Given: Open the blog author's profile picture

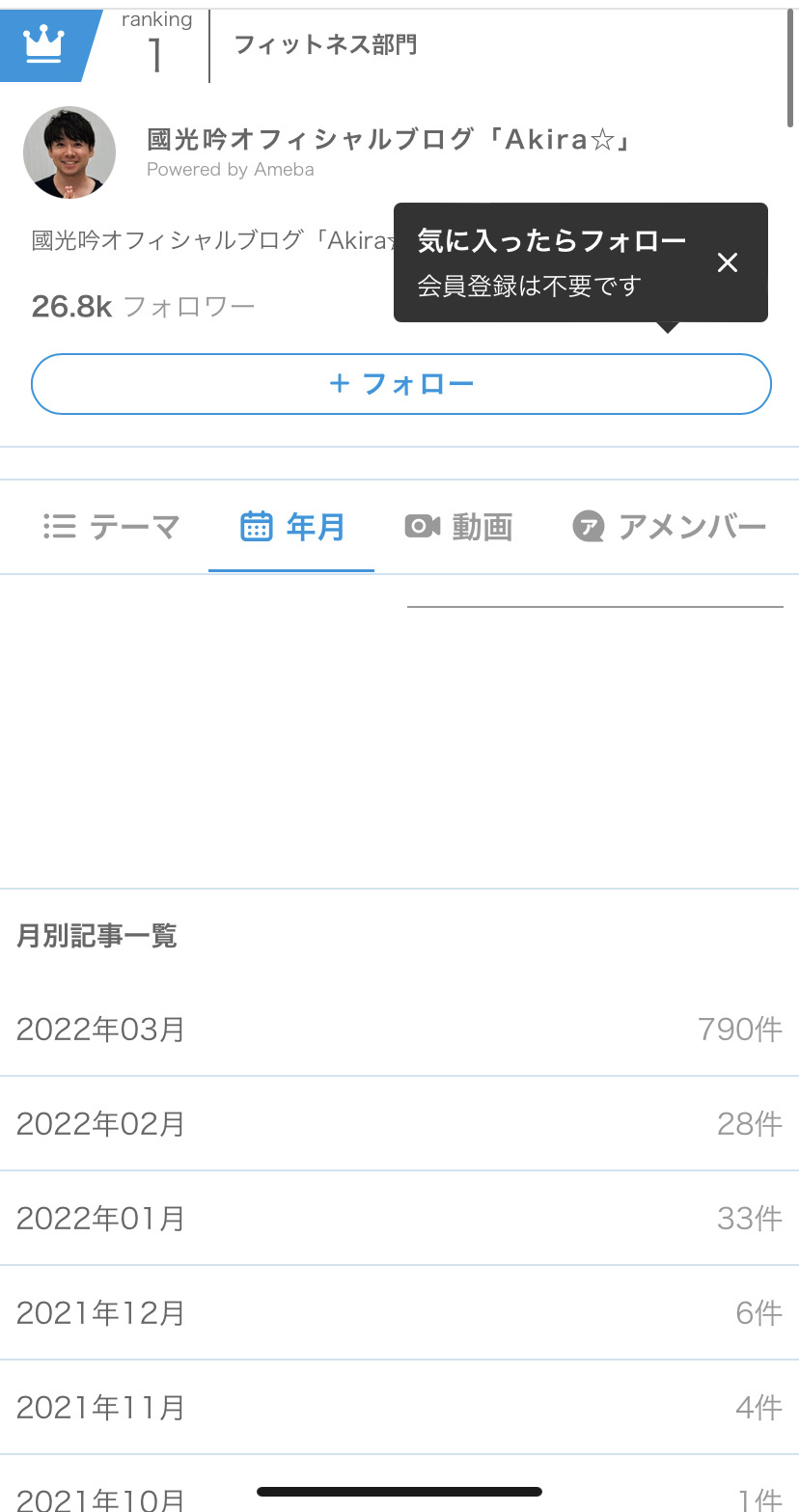Looking at the screenshot, I should (69, 152).
